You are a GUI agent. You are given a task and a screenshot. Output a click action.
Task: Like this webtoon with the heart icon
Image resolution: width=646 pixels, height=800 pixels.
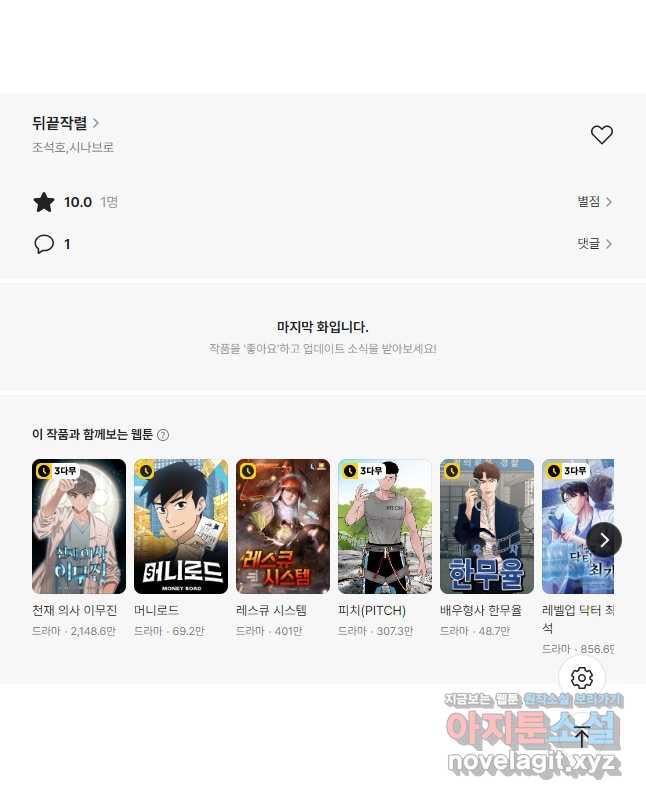pyautogui.click(x=601, y=135)
